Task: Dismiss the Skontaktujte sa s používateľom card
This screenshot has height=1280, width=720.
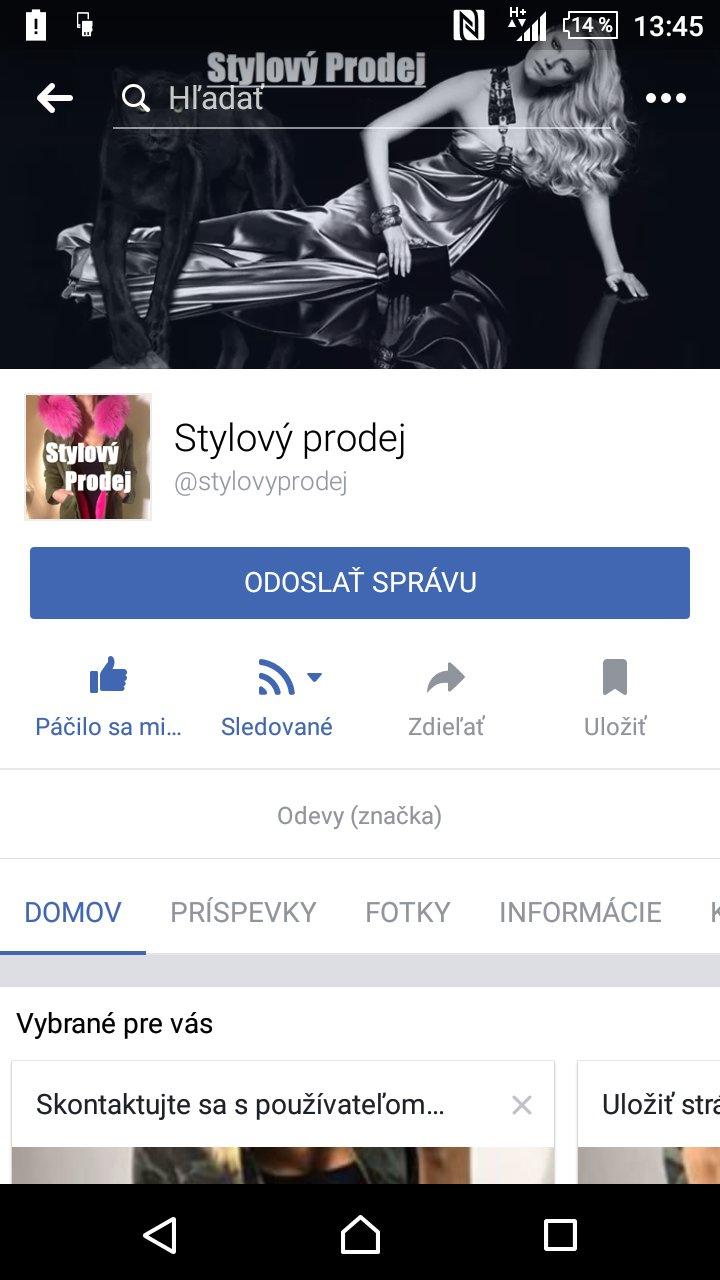Action: (x=522, y=1105)
